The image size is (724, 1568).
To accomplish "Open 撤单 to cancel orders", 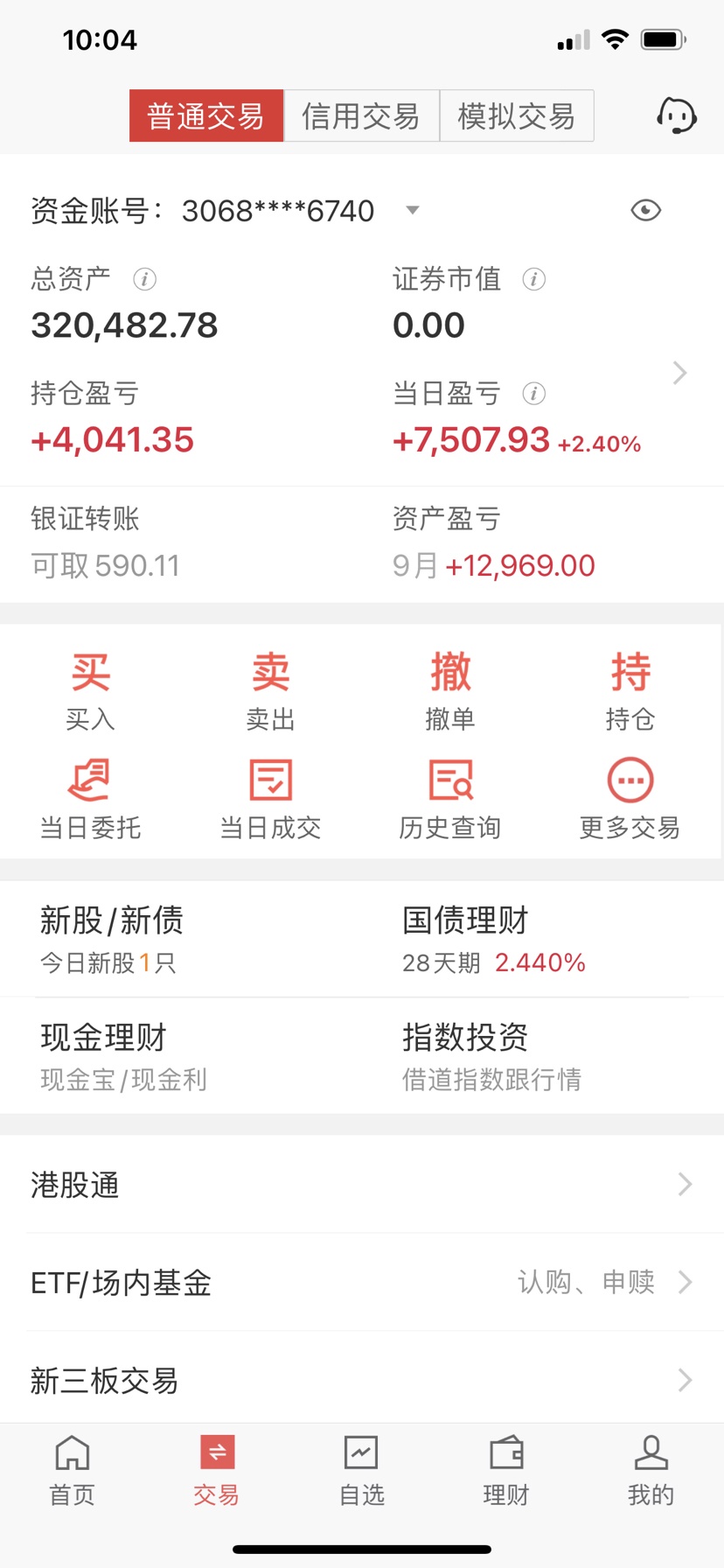I will (450, 691).
